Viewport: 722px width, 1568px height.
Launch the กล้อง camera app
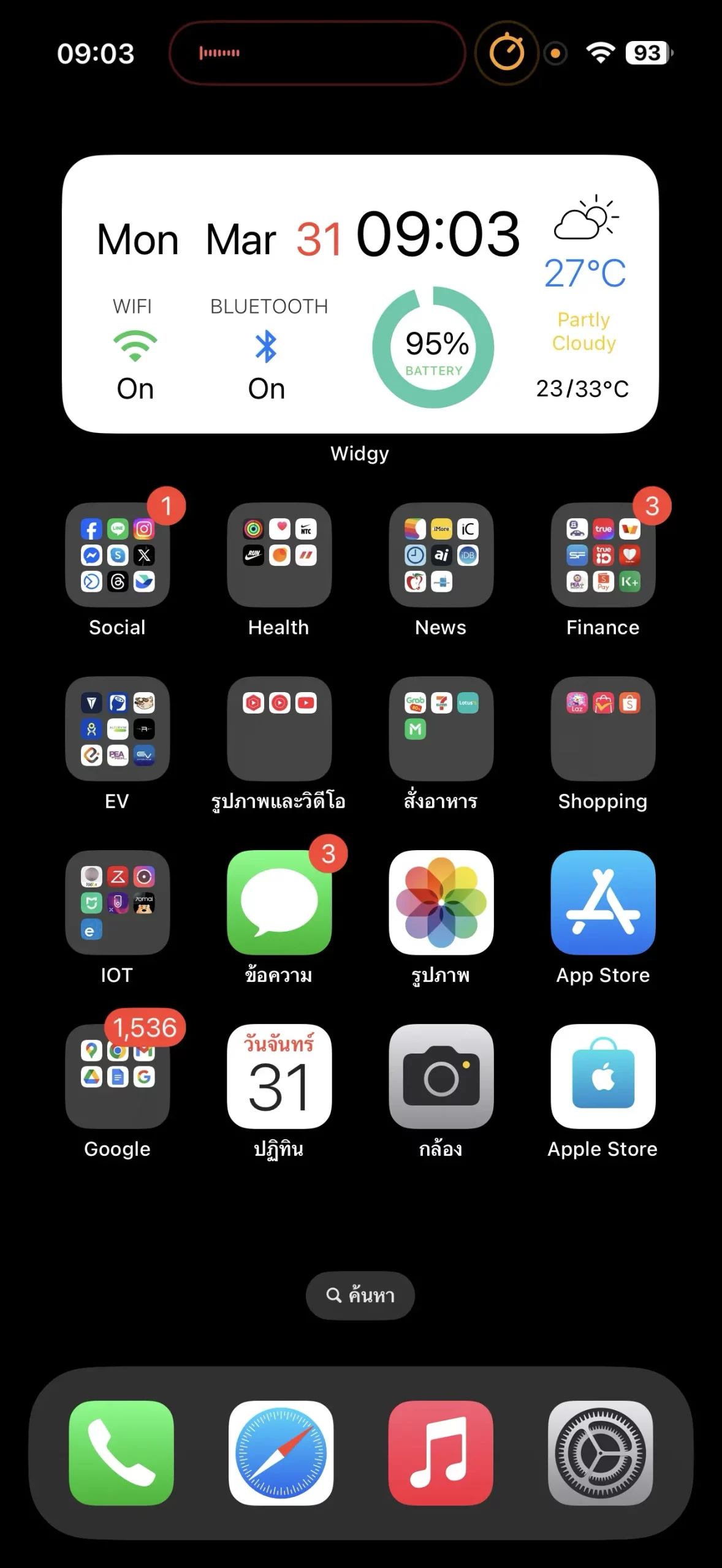tap(441, 1077)
